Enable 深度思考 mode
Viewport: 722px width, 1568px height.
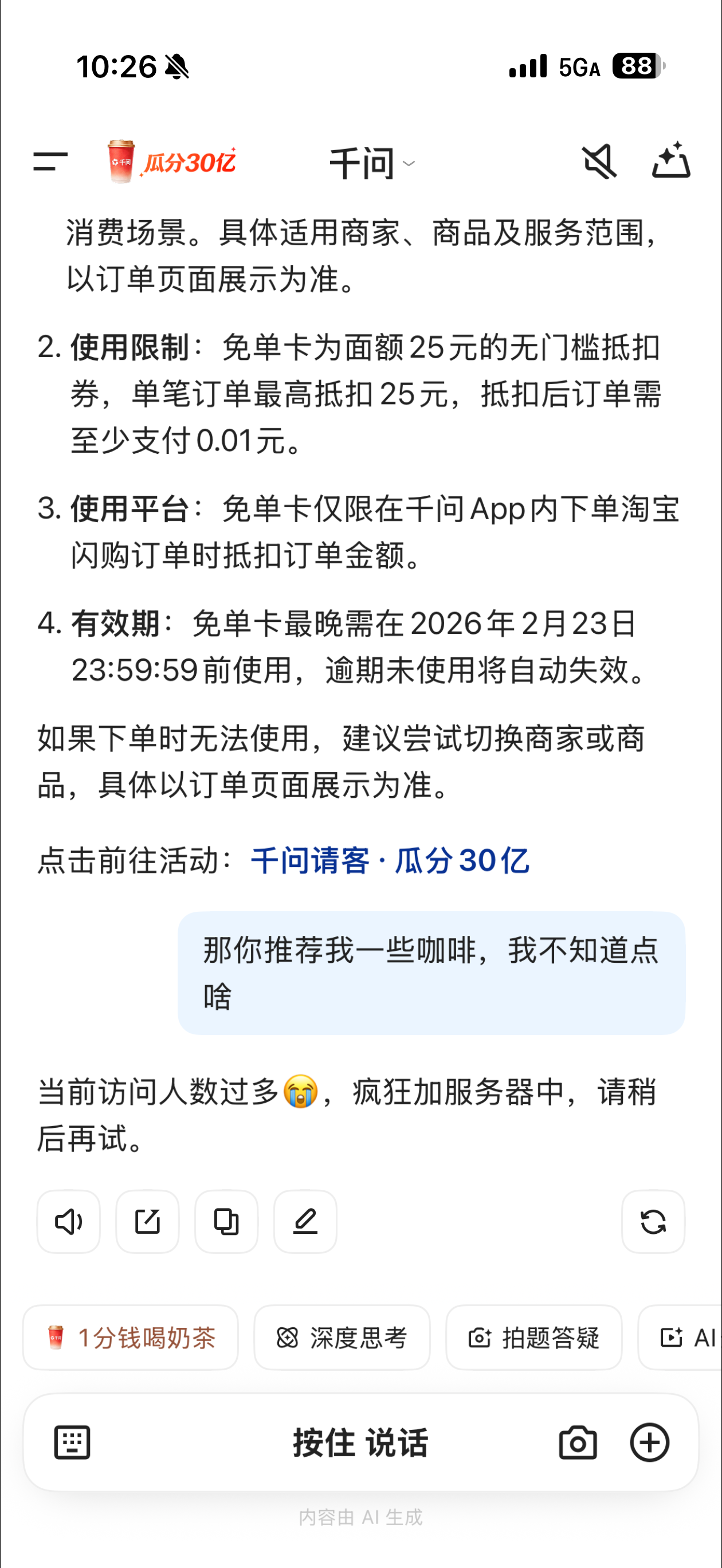coord(342,1337)
